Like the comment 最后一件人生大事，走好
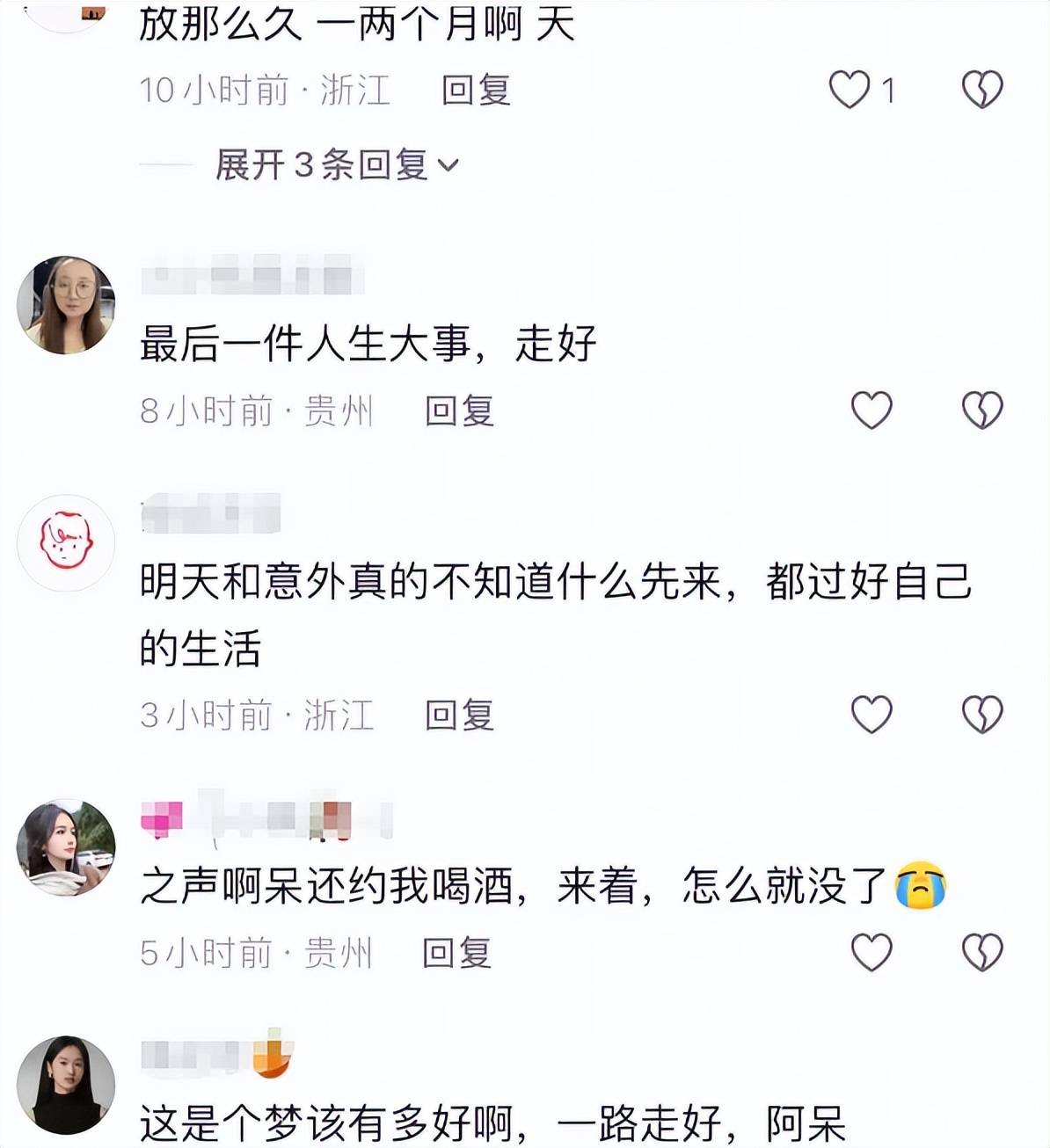 (871, 411)
